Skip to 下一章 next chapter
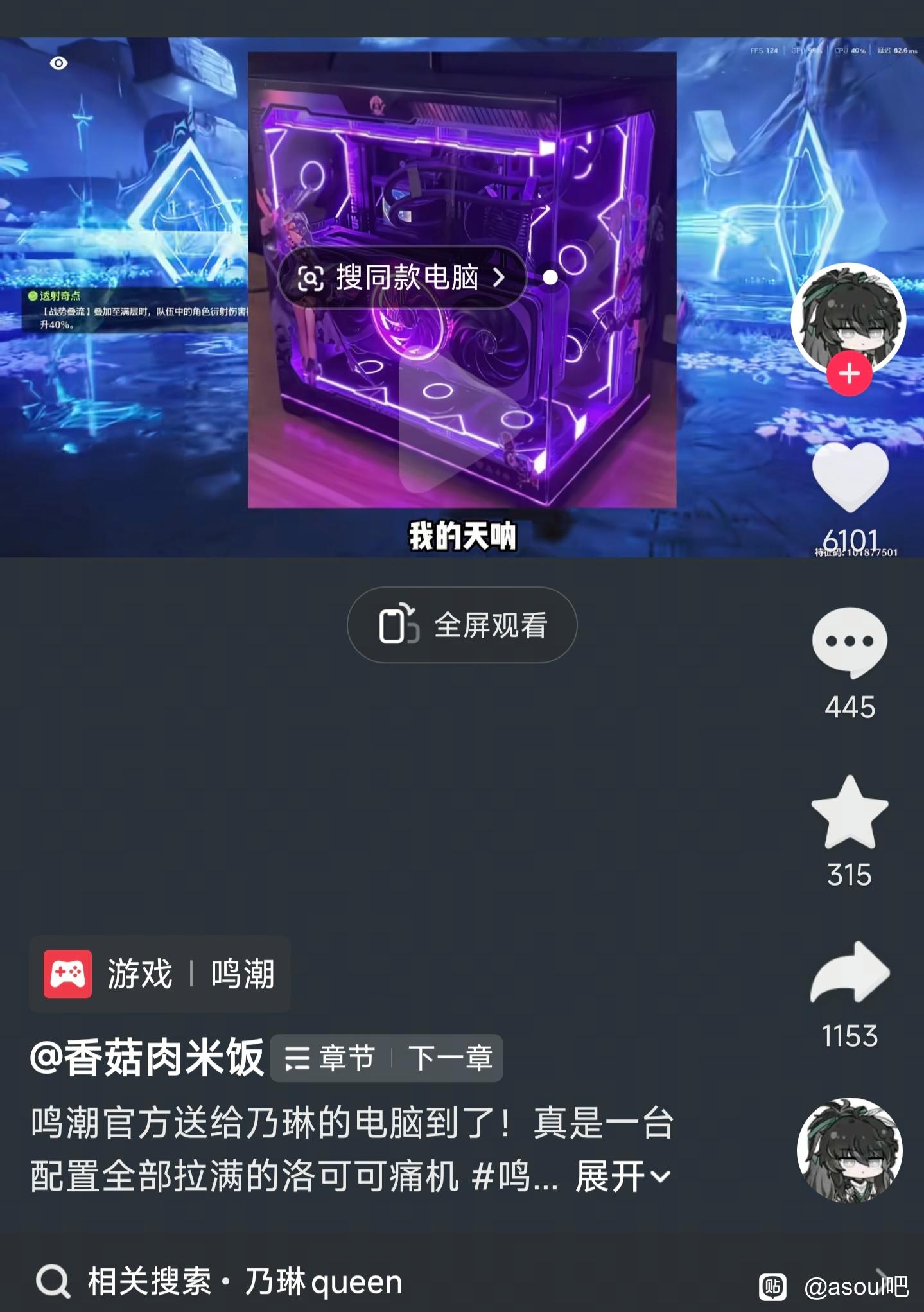 point(450,1058)
